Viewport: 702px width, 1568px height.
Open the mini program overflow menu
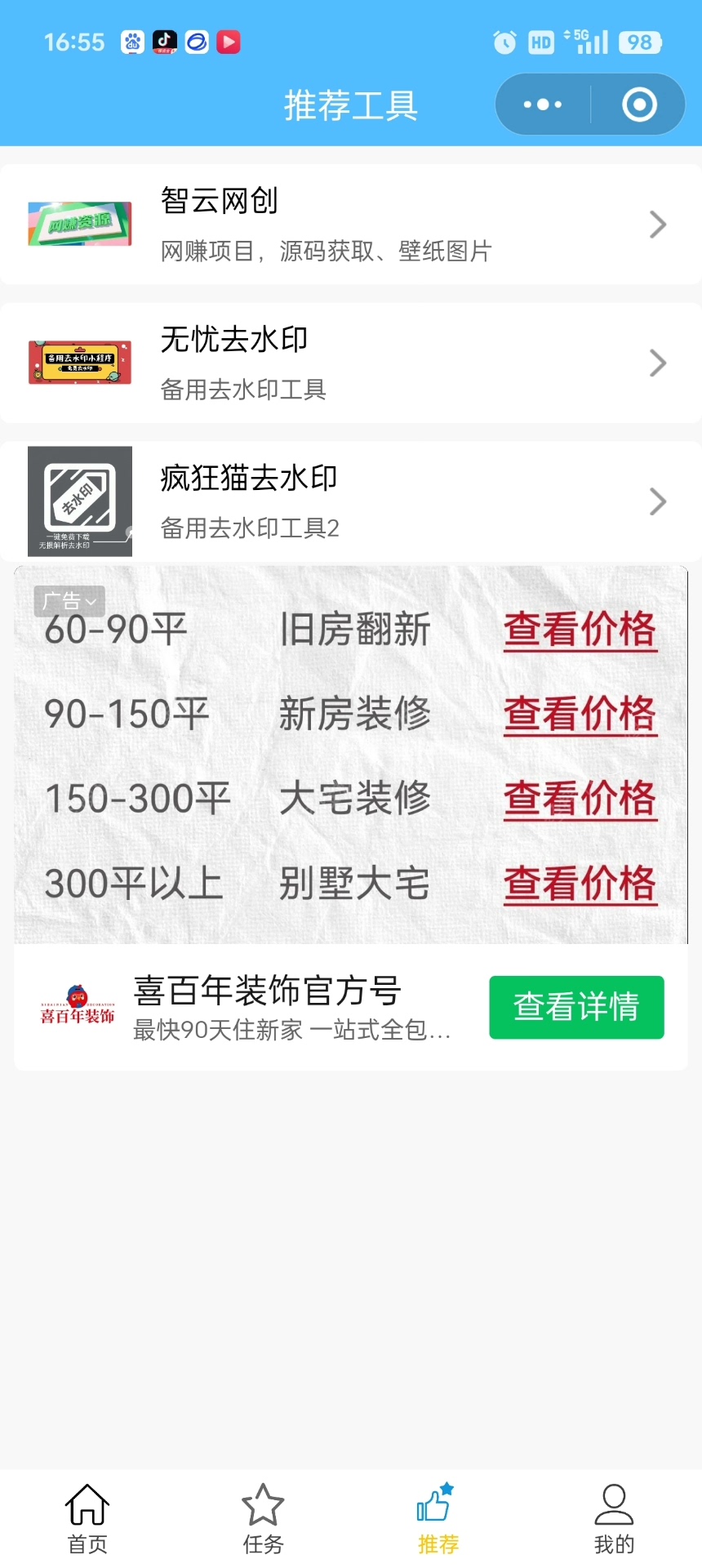(543, 105)
